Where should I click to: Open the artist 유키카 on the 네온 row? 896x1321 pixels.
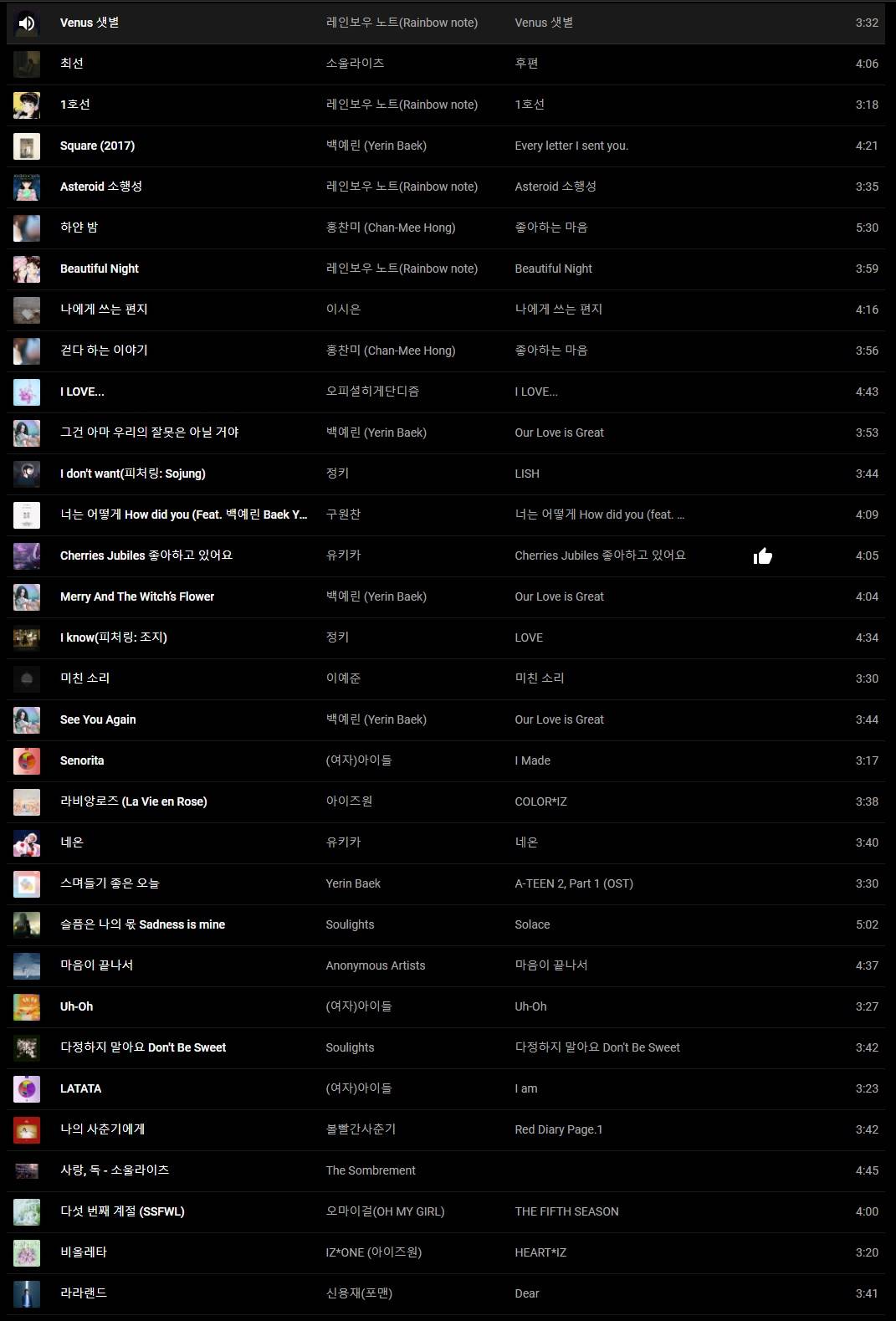click(x=343, y=842)
